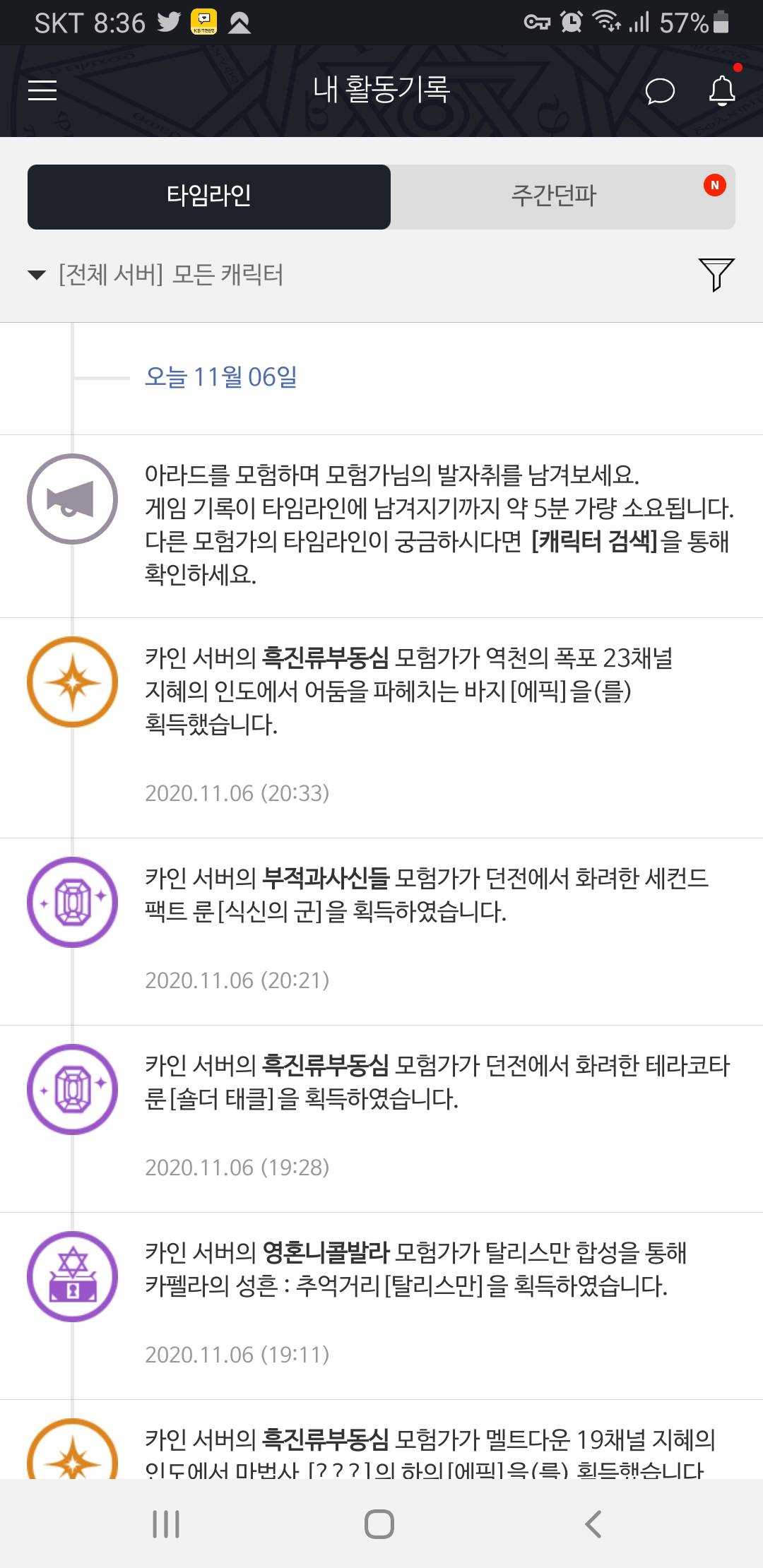Open the 흑진류부동심 link in 19:28 entry
This screenshot has width=763, height=1568.
(x=325, y=1065)
